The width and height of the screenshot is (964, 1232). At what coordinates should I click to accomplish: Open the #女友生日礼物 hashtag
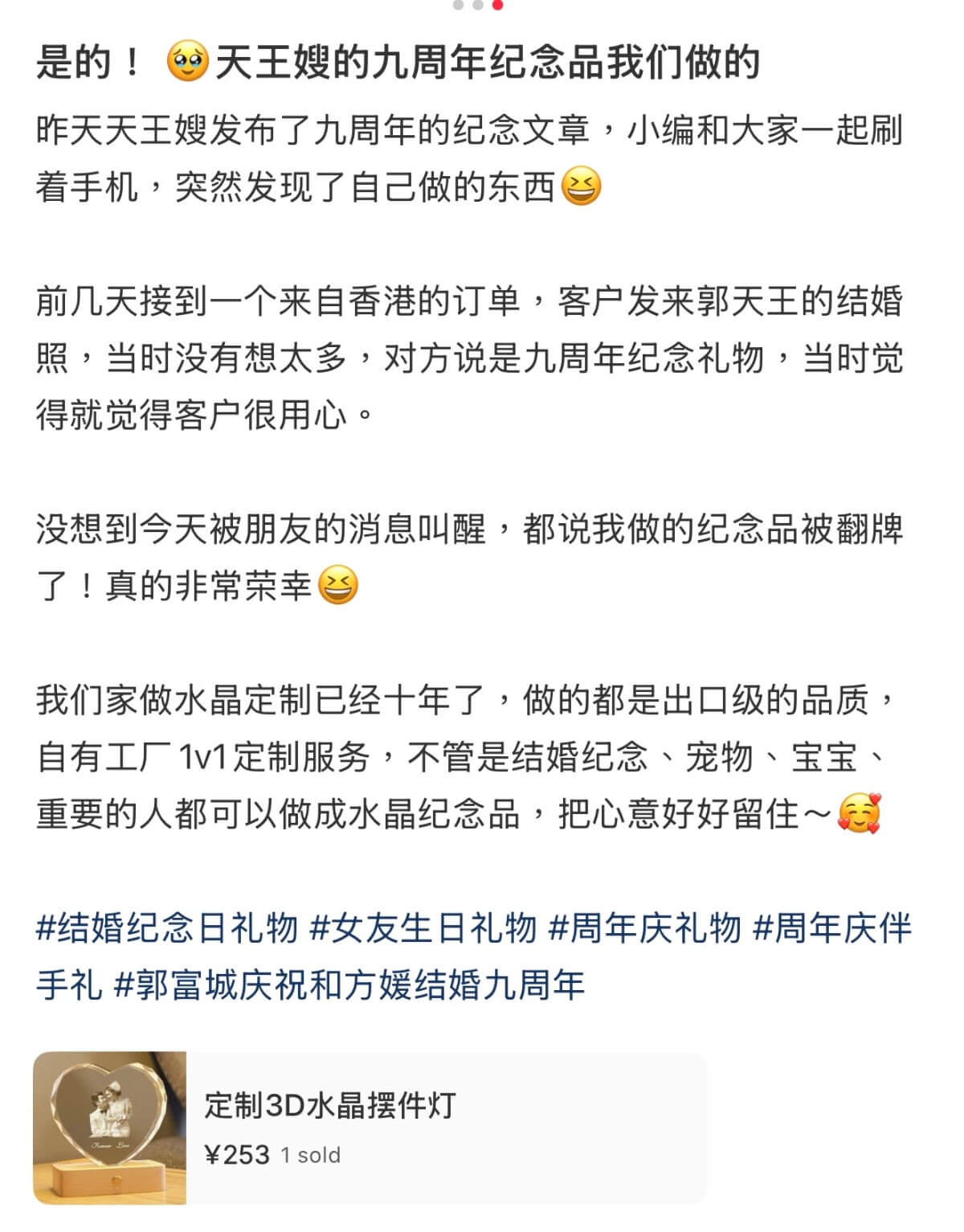[x=423, y=928]
